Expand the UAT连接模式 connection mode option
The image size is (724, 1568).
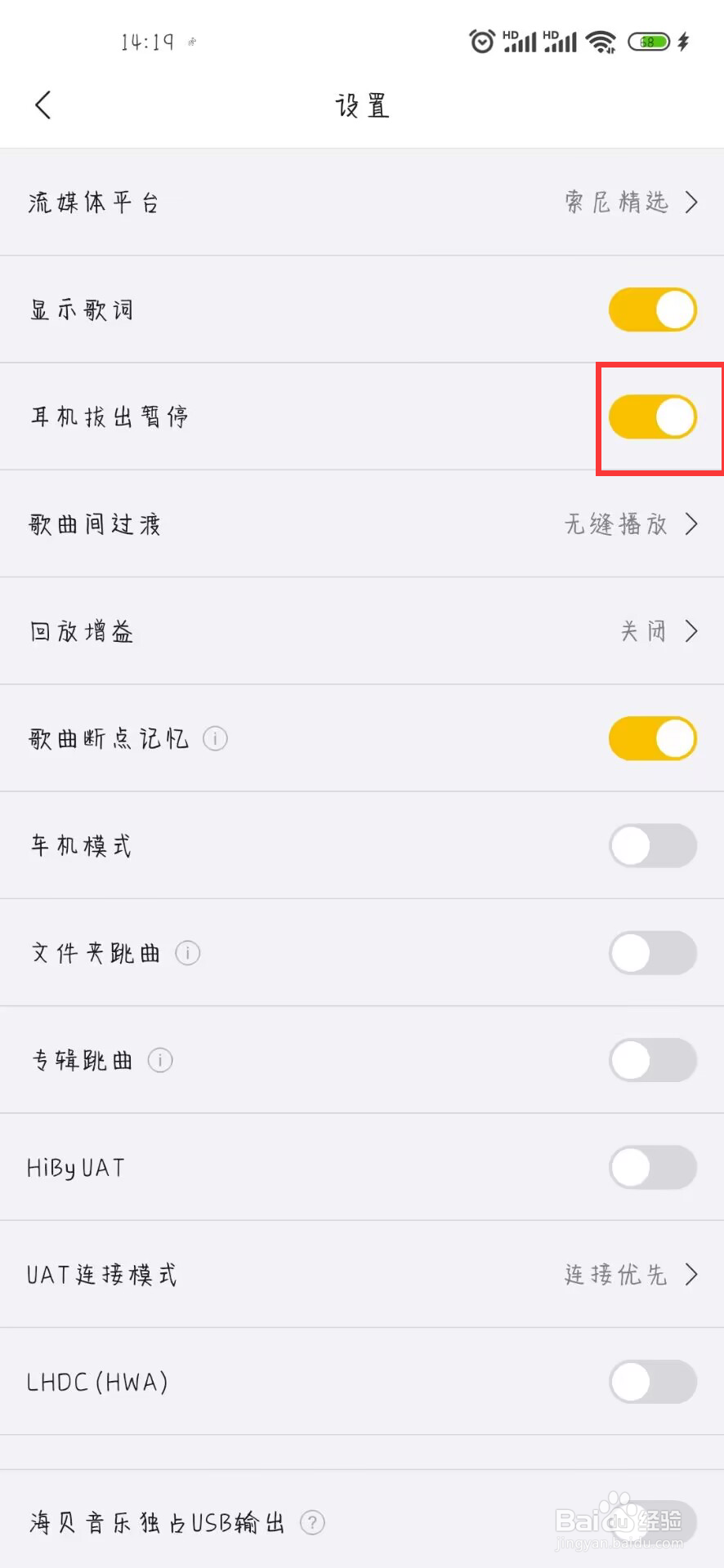click(x=362, y=1274)
